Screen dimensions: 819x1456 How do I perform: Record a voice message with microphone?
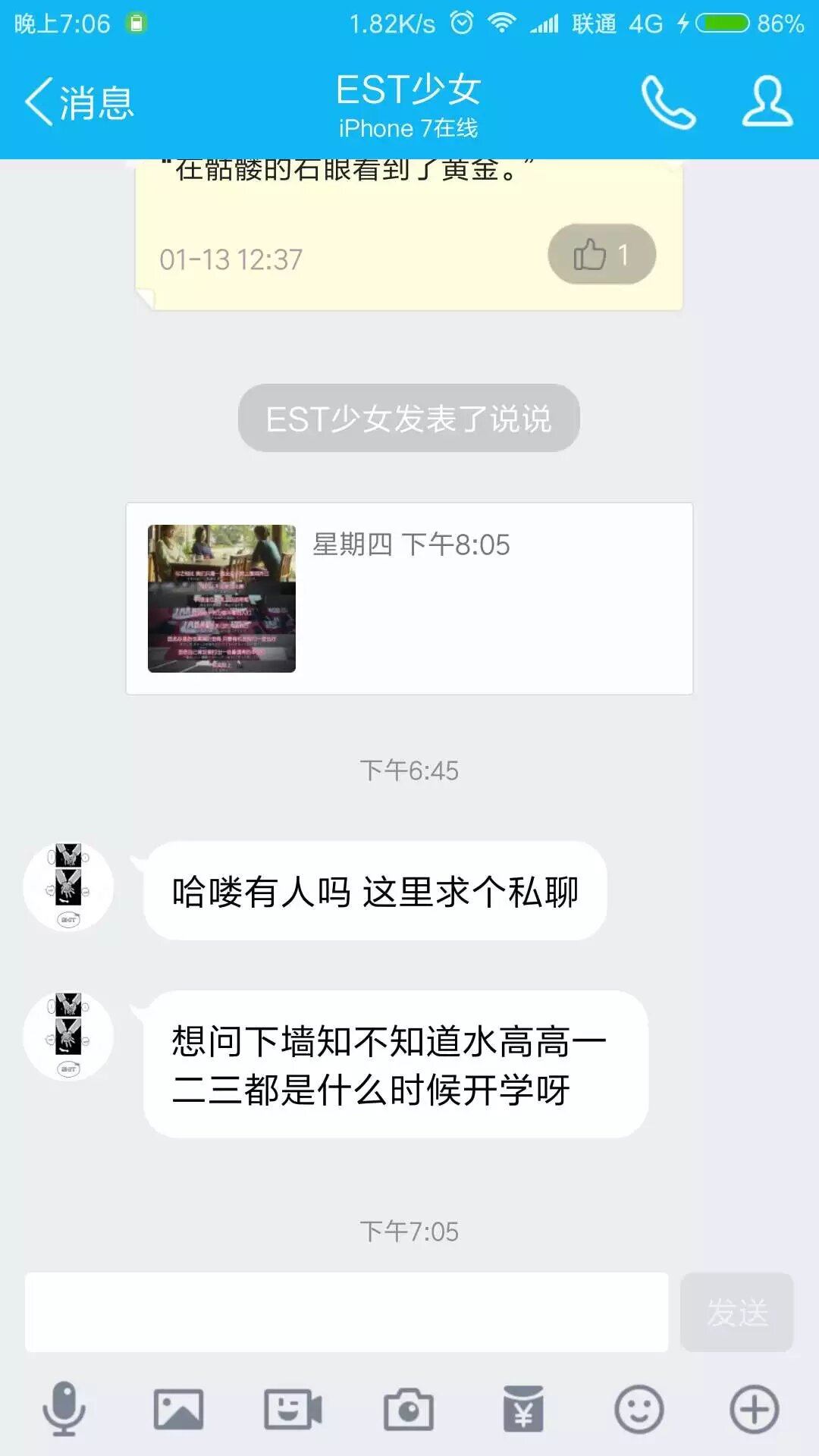pos(64,1409)
